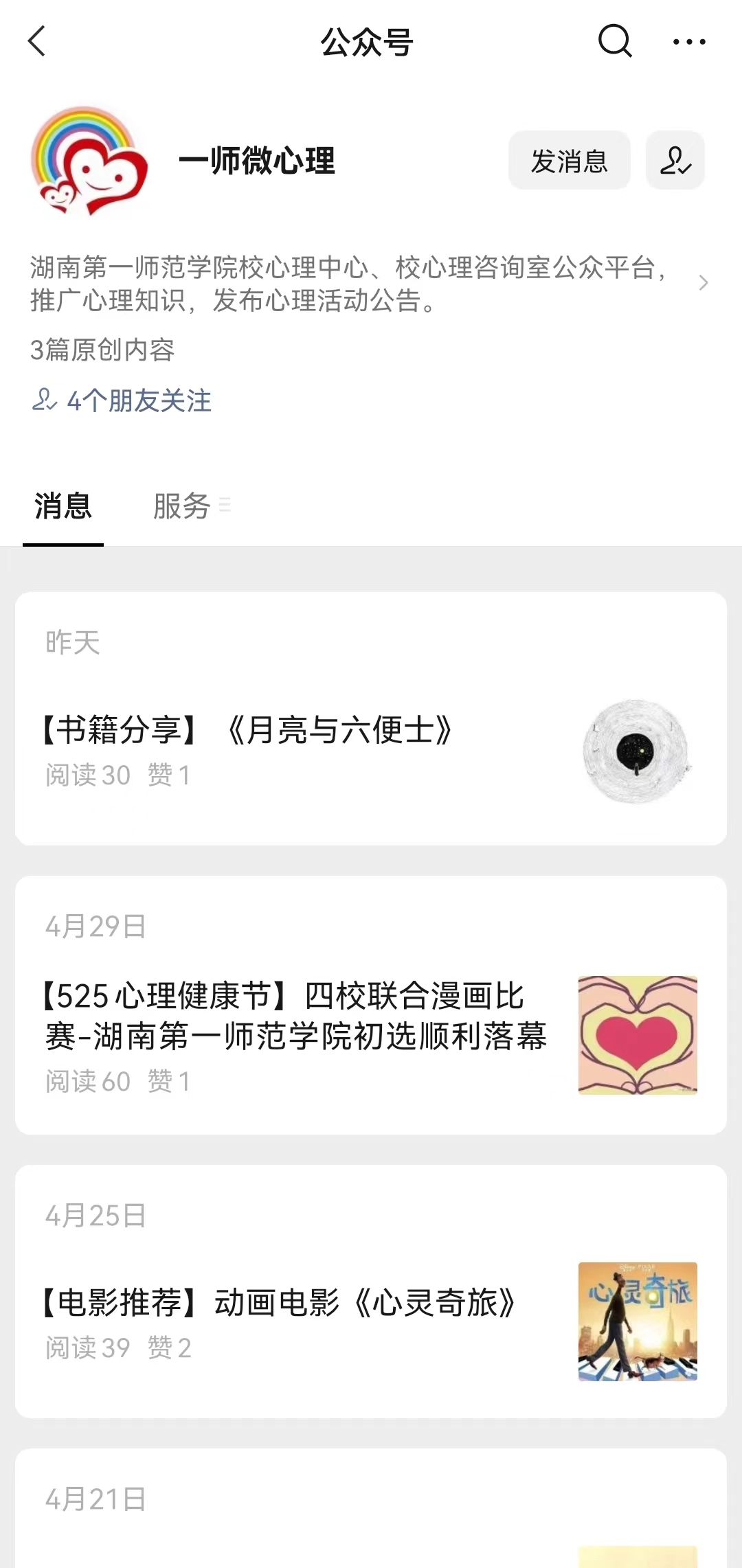
Task: Switch to the 服务 tab
Action: (x=183, y=507)
